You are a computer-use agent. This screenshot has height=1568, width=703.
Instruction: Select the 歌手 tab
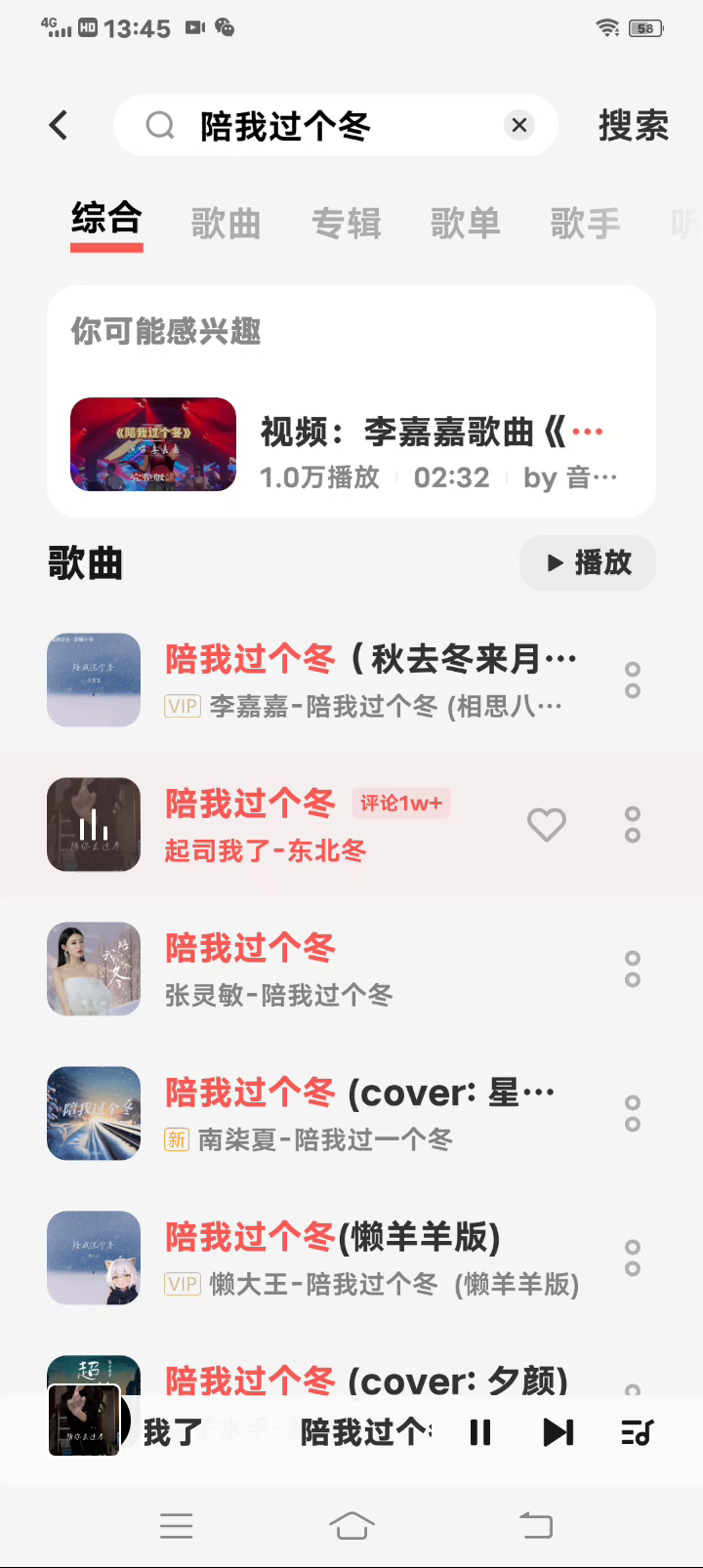[x=585, y=224]
